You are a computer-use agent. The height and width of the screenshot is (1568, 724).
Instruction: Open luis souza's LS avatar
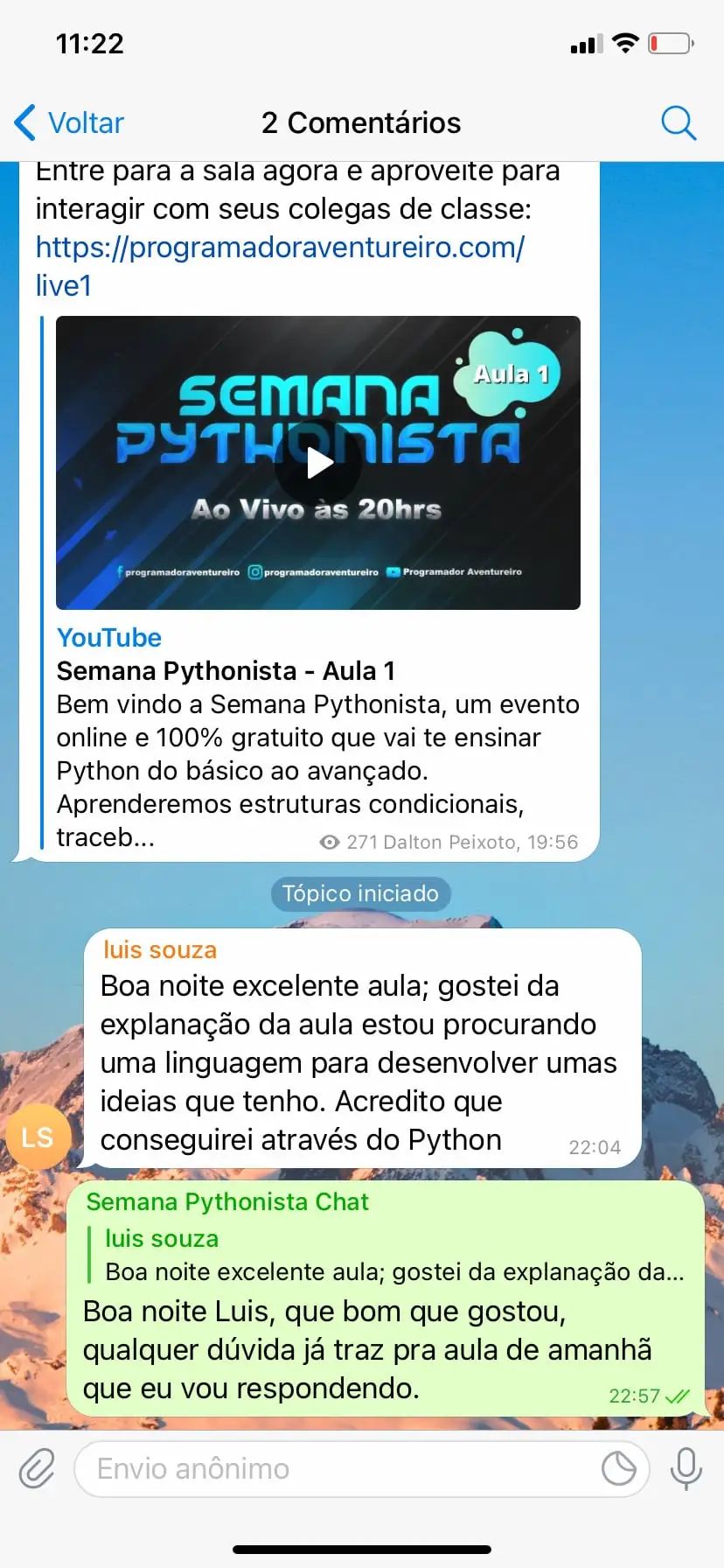(x=38, y=1136)
